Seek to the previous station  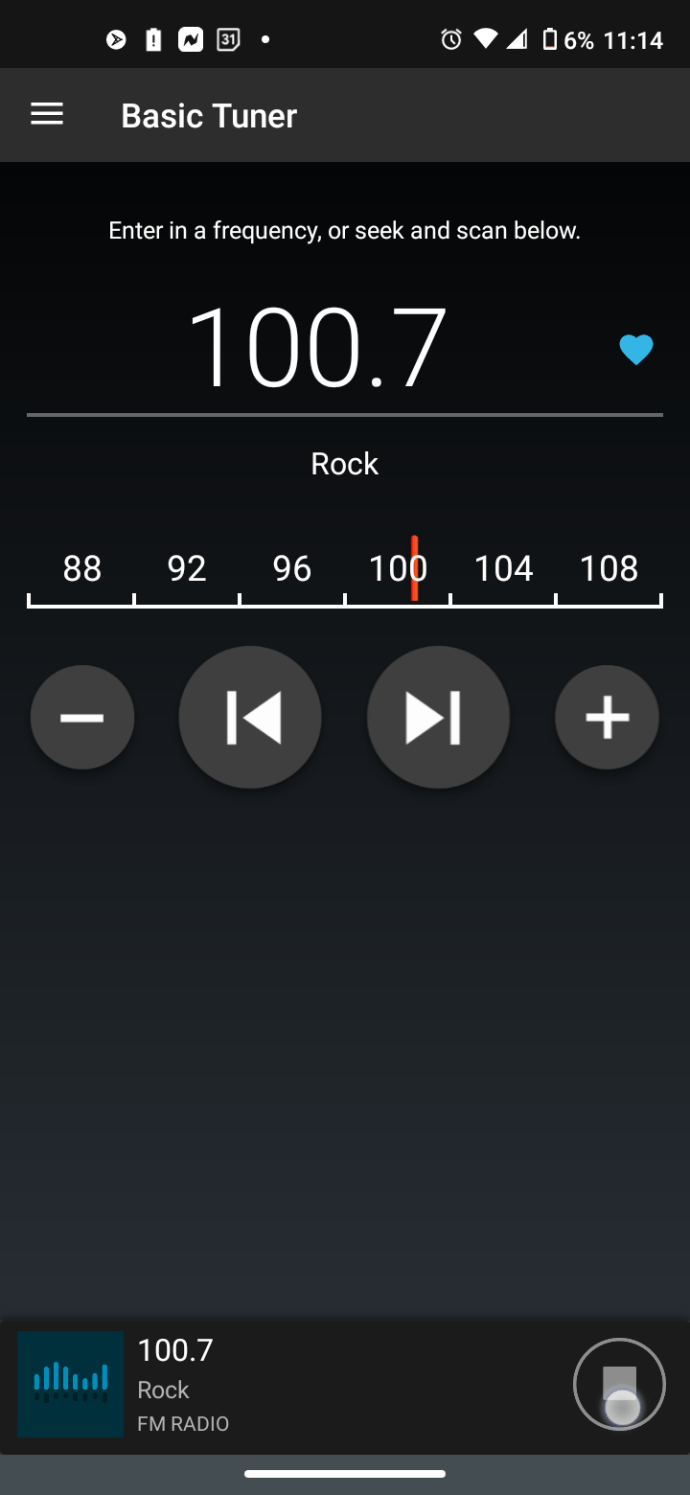coord(250,717)
